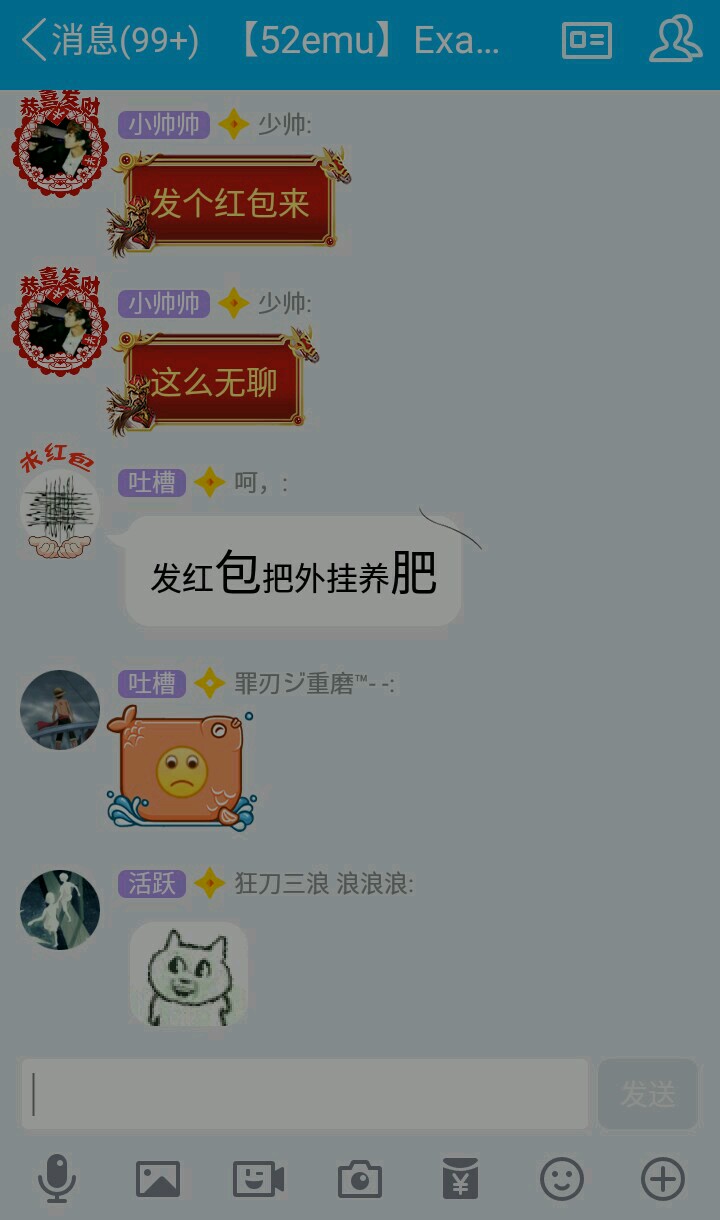The height and width of the screenshot is (1220, 720).
Task: Tap the 发送 send button
Action: coord(648,1094)
